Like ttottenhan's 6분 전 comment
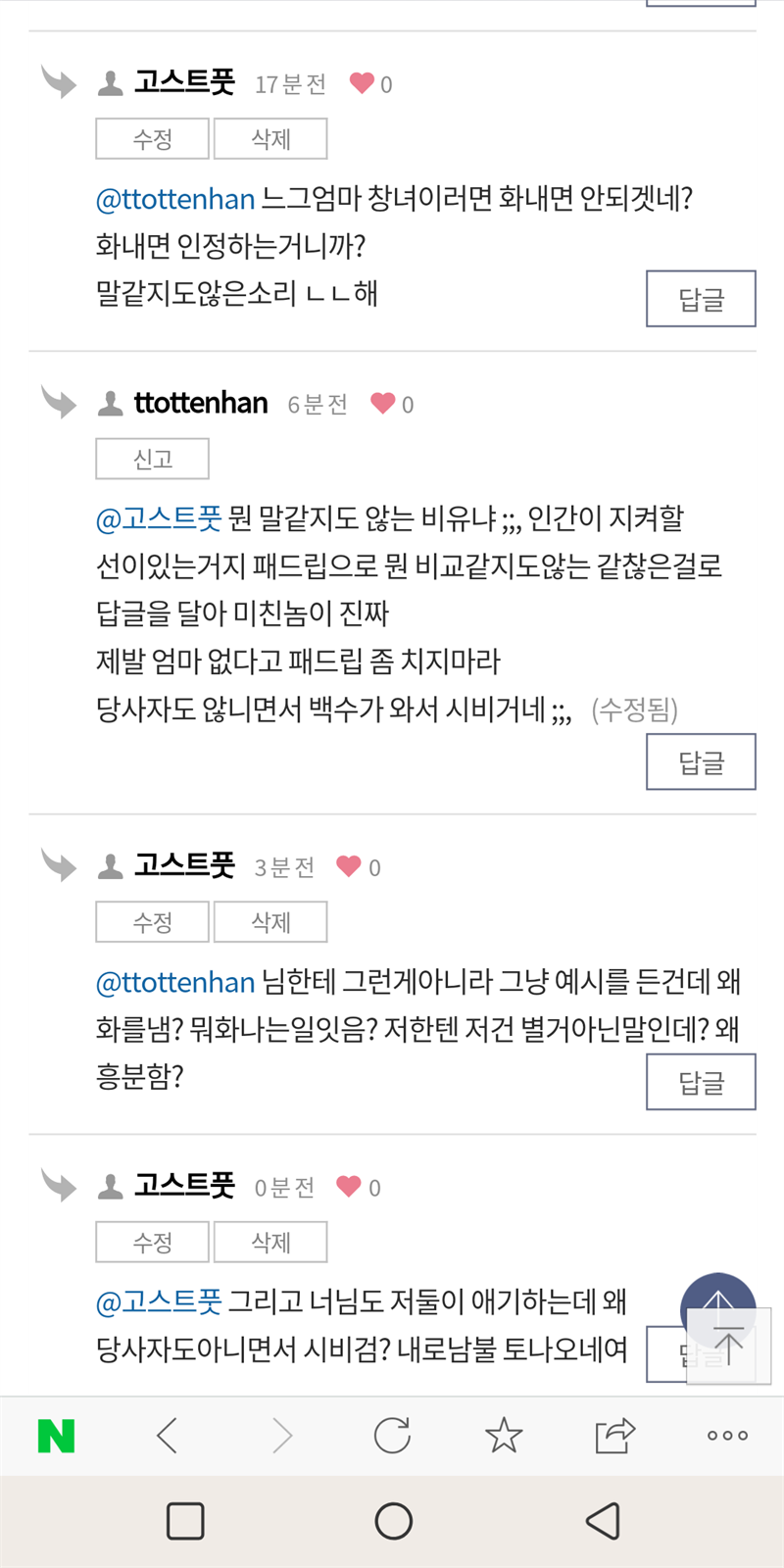The width and height of the screenshot is (784, 1568). coord(383,403)
